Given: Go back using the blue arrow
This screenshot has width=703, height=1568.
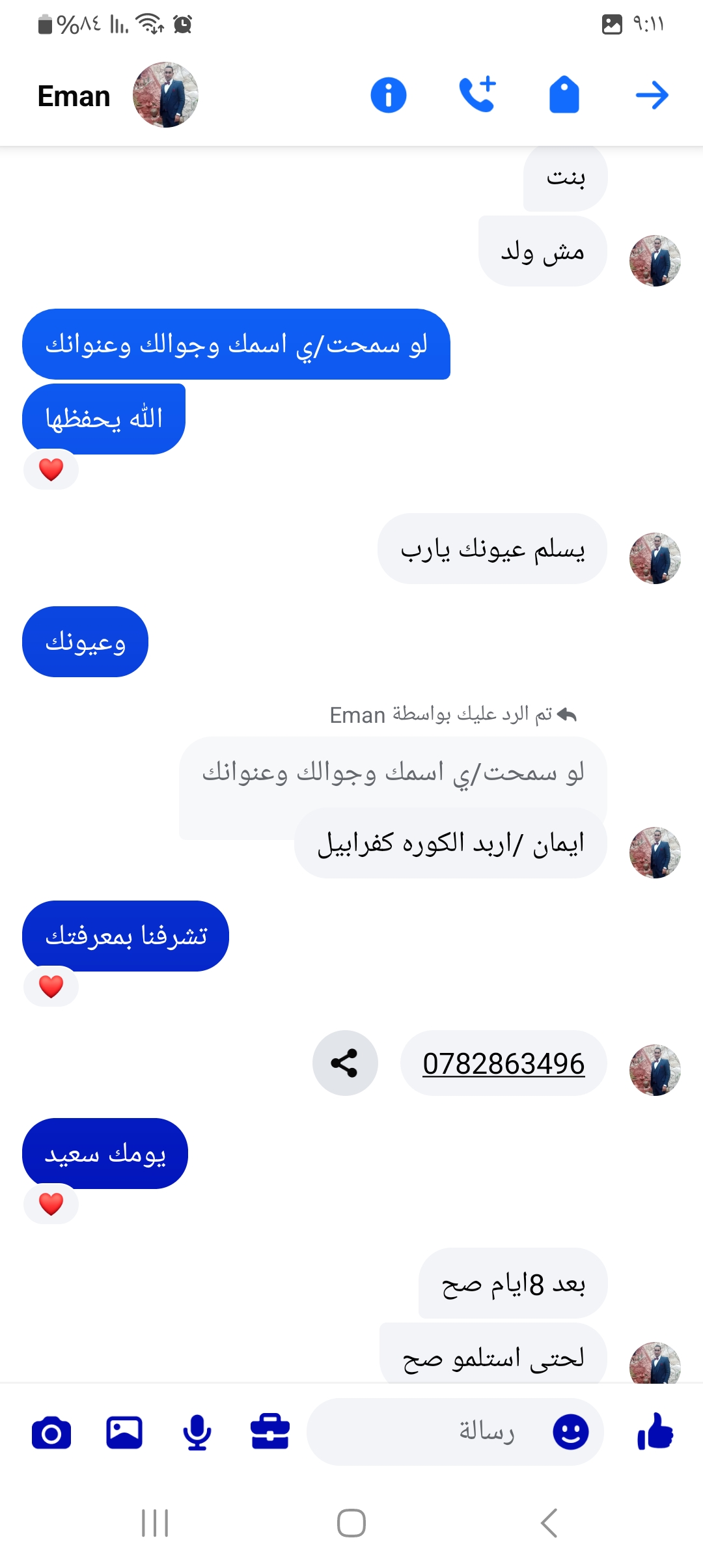Looking at the screenshot, I should point(652,95).
